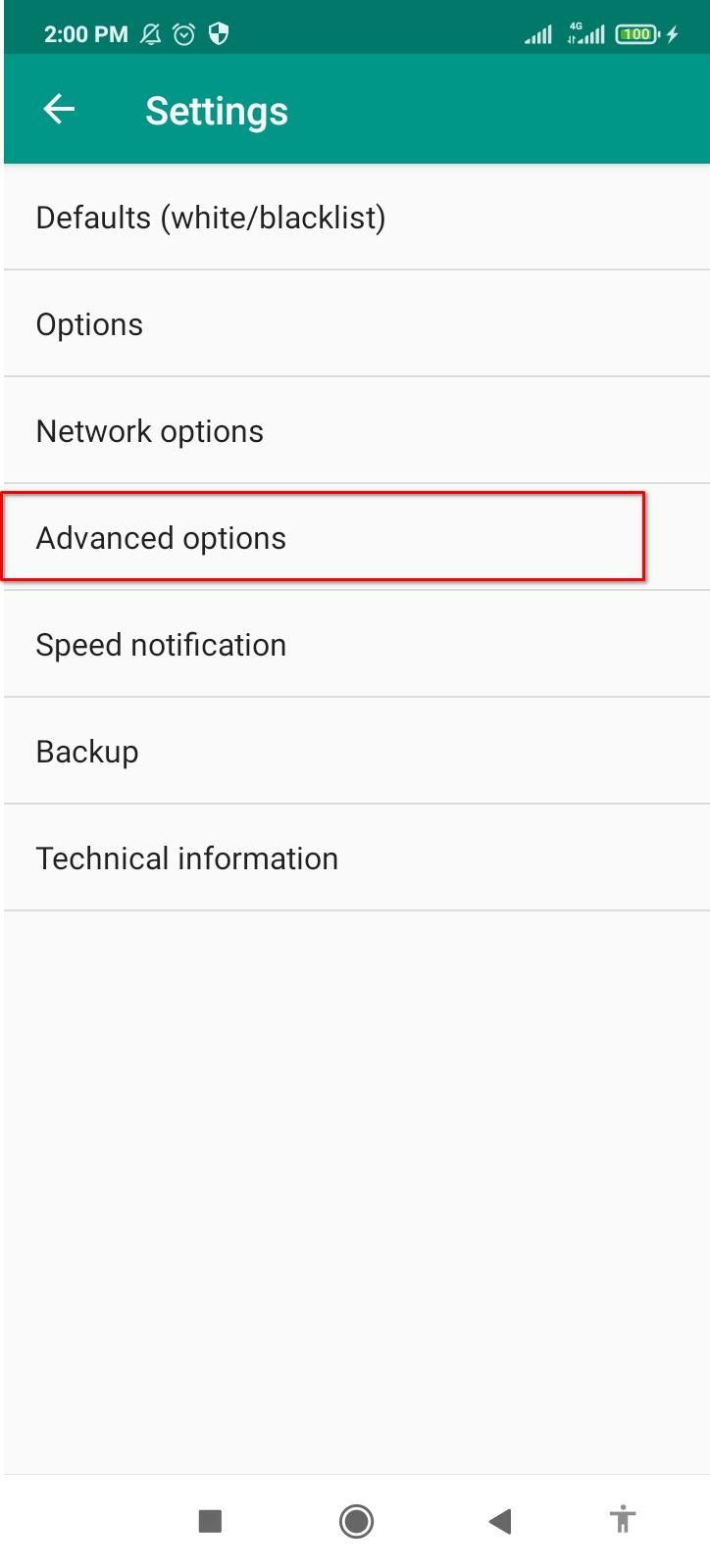Tap the back arrow in Settings header
Image resolution: width=710 pixels, height=1568 pixels.
pos(58,109)
